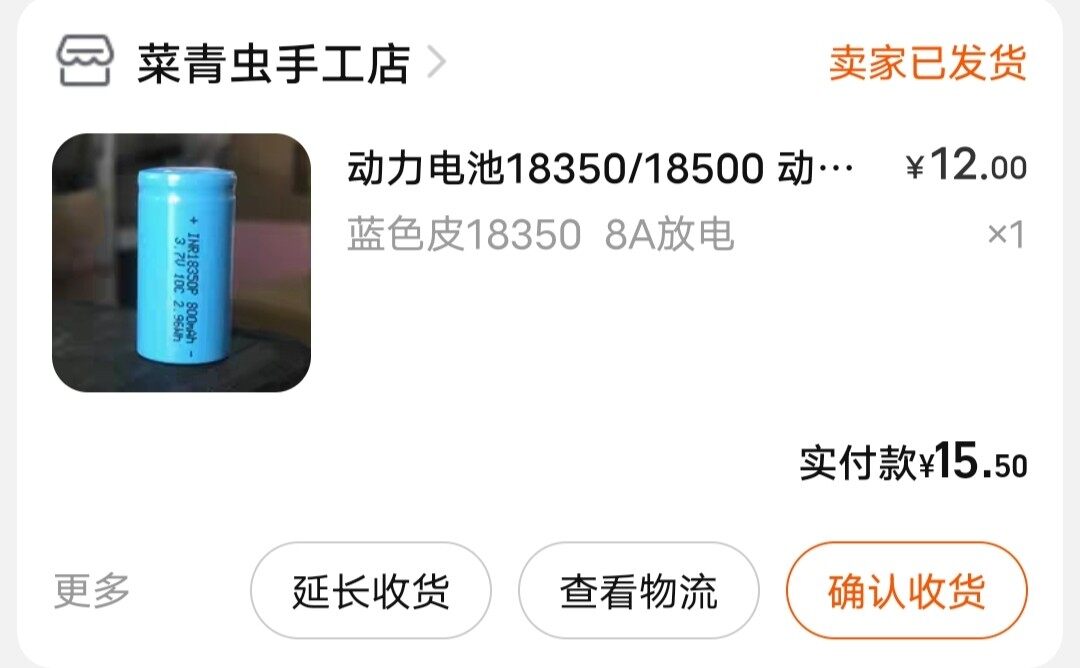Open the 菜青虫手工店 shop page
Image resolution: width=1080 pixels, height=668 pixels.
pos(272,64)
